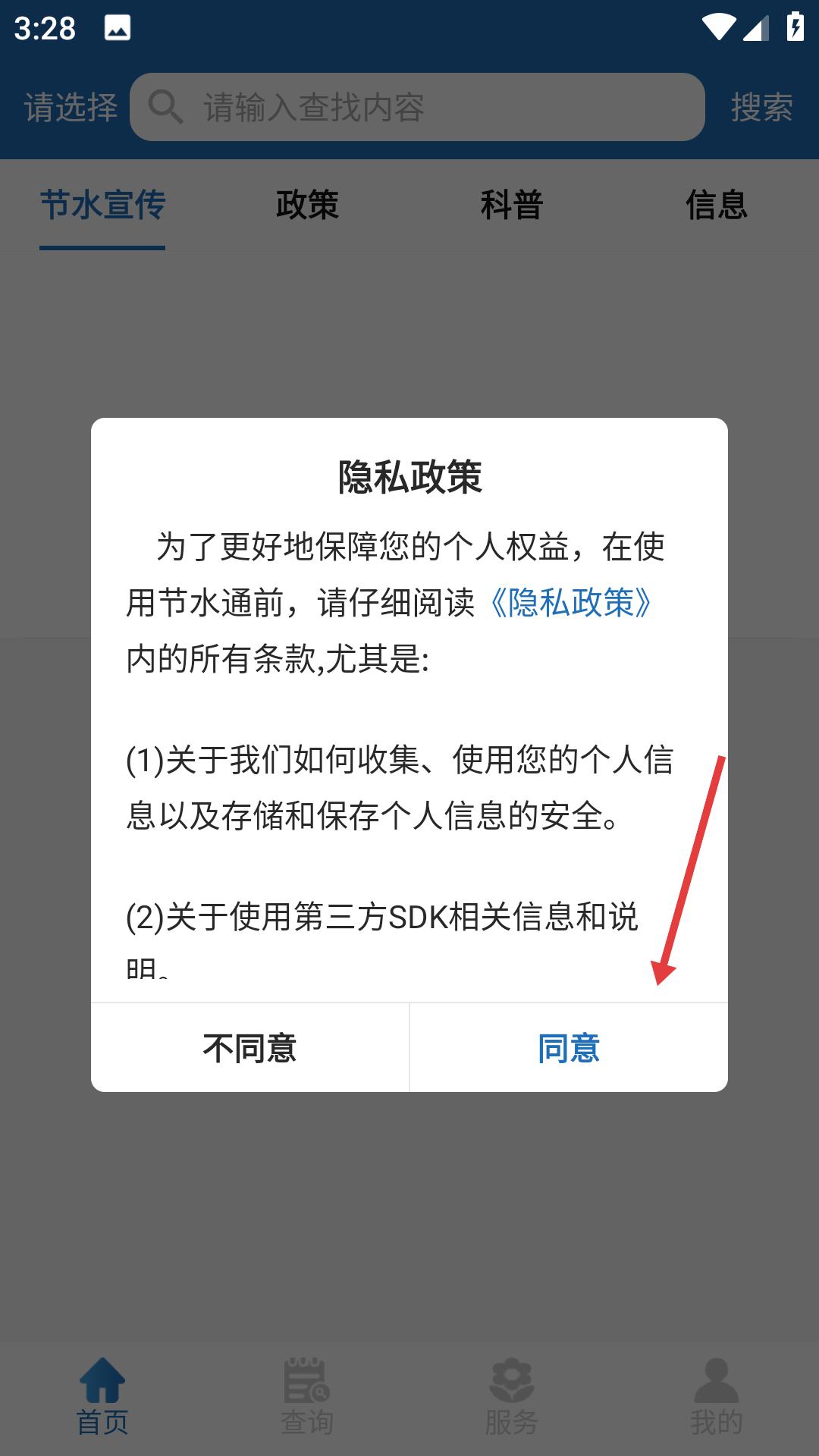Switch to the 科普 tab
Image resolution: width=819 pixels, height=1456 pixels.
[x=512, y=205]
